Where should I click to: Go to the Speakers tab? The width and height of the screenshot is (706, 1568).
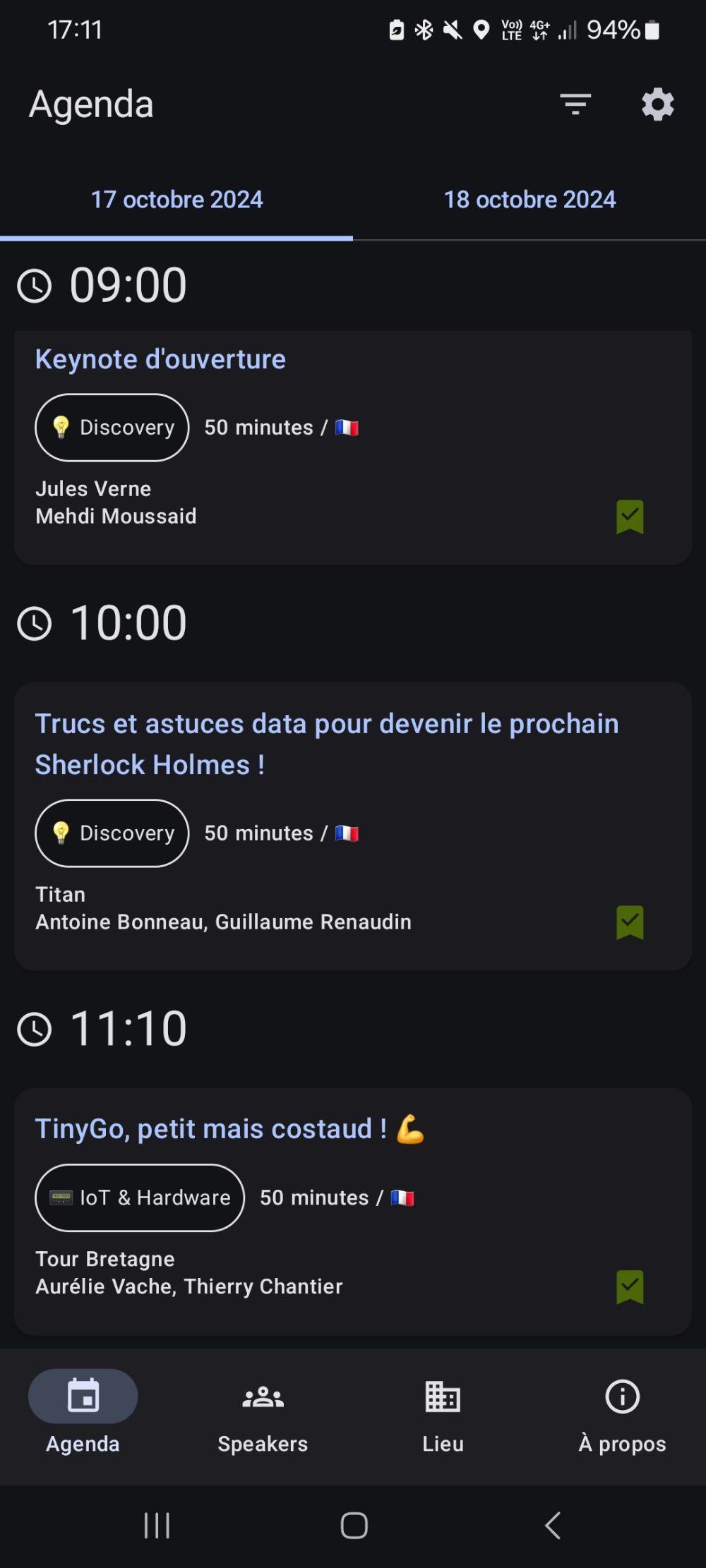pyautogui.click(x=263, y=1413)
